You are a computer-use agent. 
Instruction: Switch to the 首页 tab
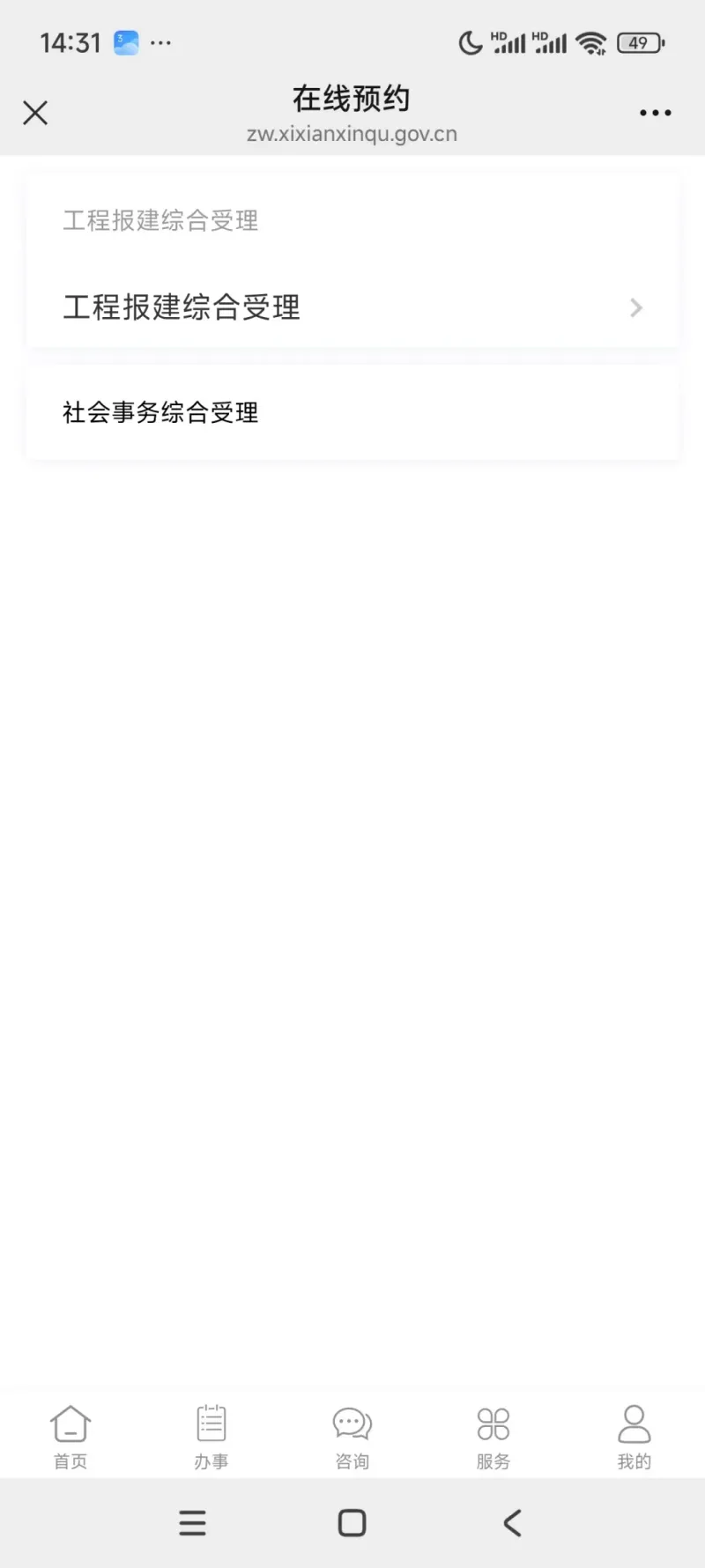point(70,1437)
